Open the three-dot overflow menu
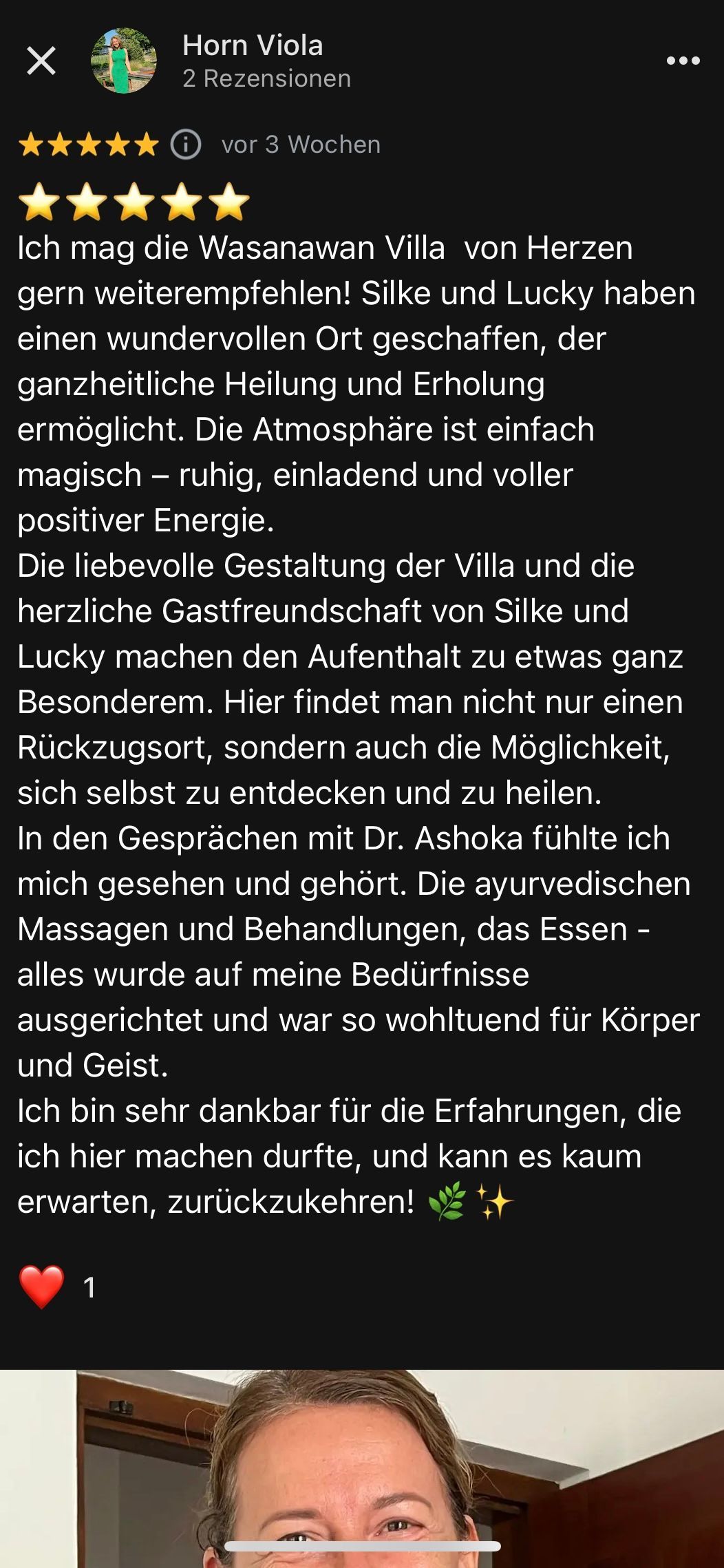The width and height of the screenshot is (724, 1568). (x=683, y=61)
